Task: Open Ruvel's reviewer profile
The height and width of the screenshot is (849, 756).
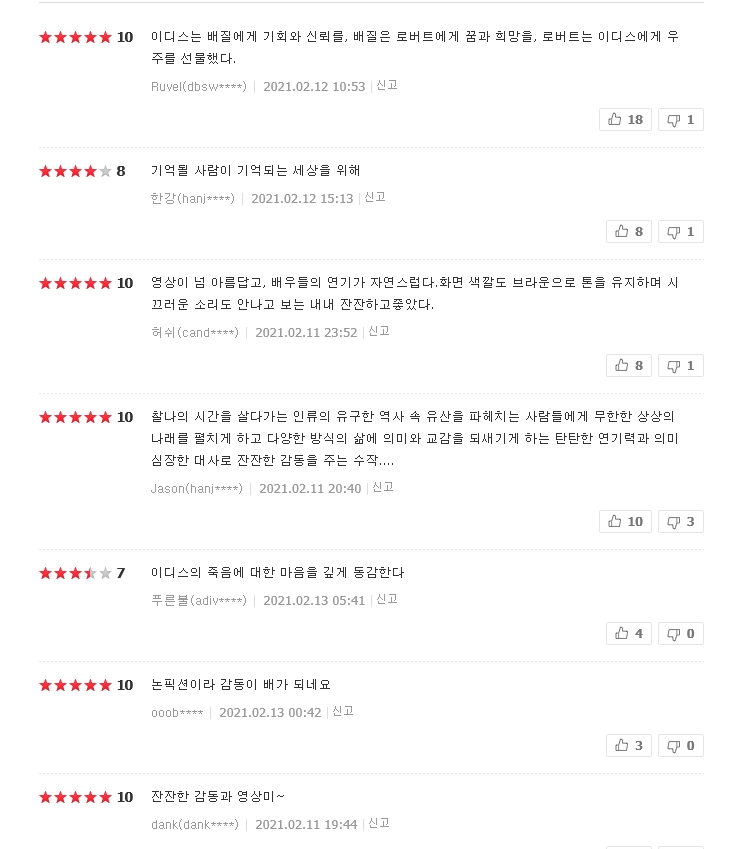Action: coord(199,87)
